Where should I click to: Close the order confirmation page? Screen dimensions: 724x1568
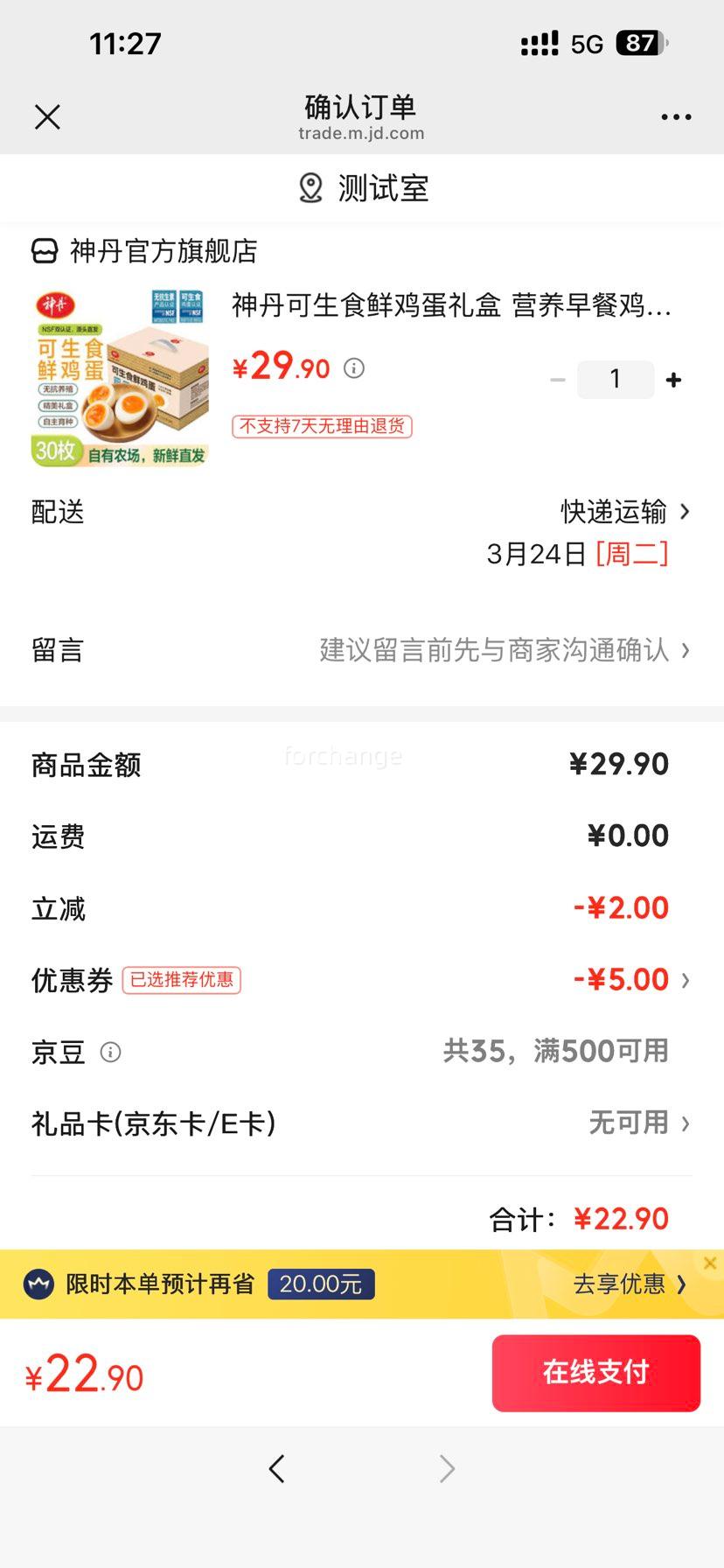click(x=47, y=117)
